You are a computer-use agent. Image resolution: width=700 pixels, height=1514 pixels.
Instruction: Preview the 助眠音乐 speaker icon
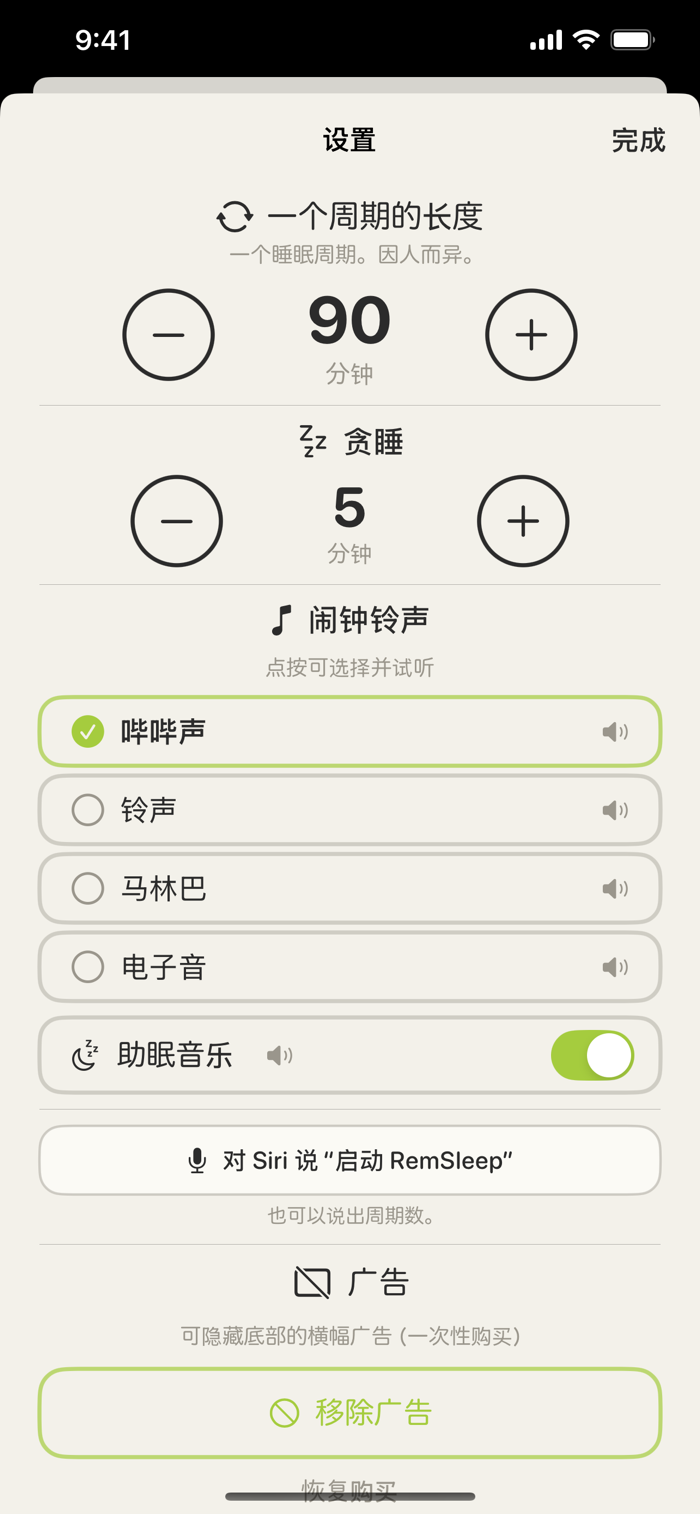click(280, 1055)
